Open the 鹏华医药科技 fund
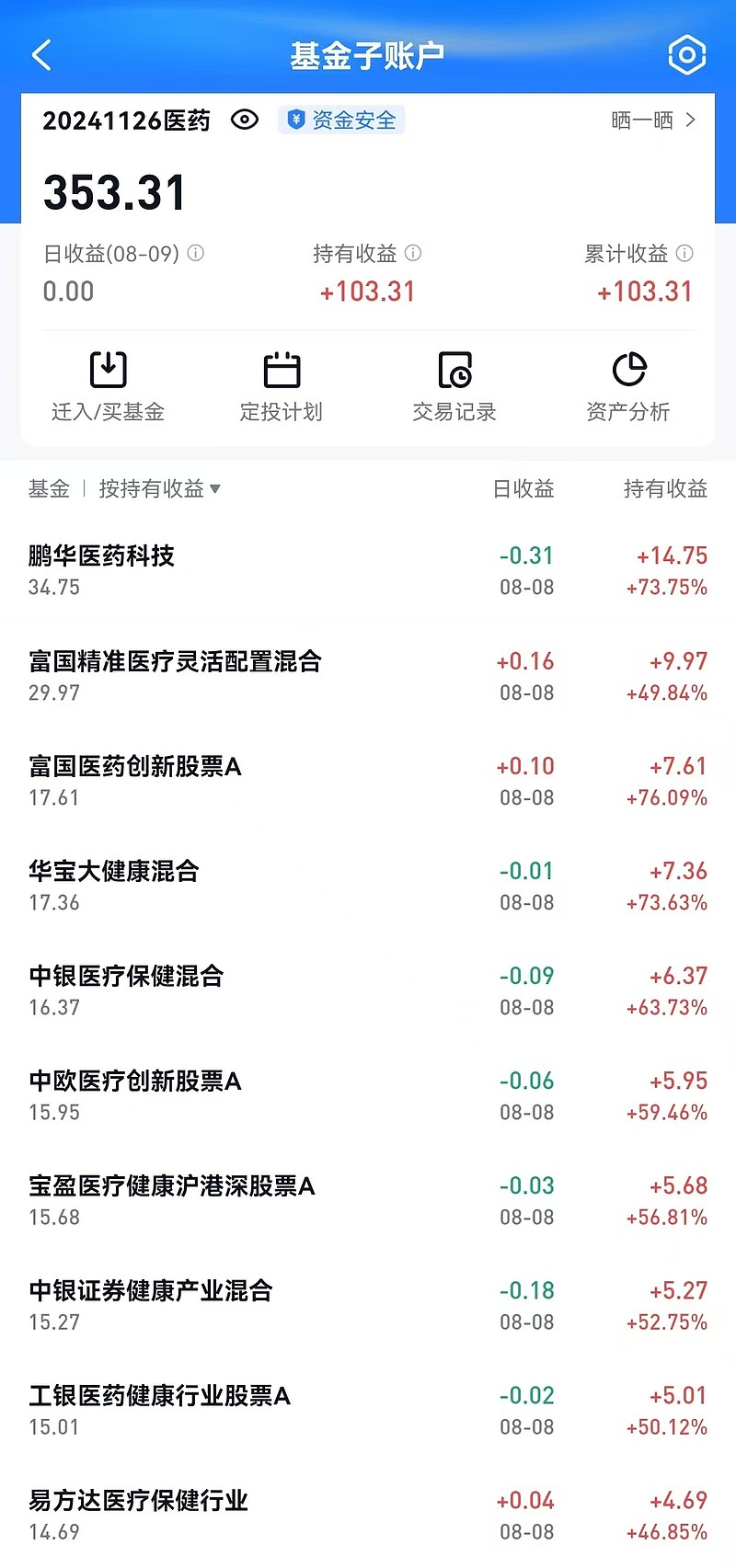 coord(101,556)
